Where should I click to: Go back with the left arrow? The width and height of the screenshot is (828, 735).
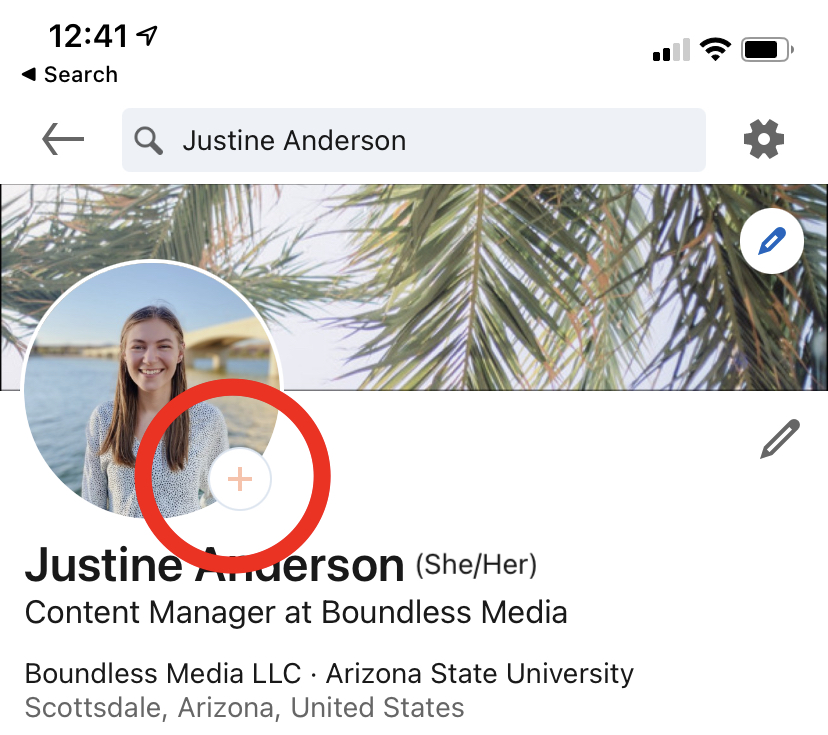[63, 140]
